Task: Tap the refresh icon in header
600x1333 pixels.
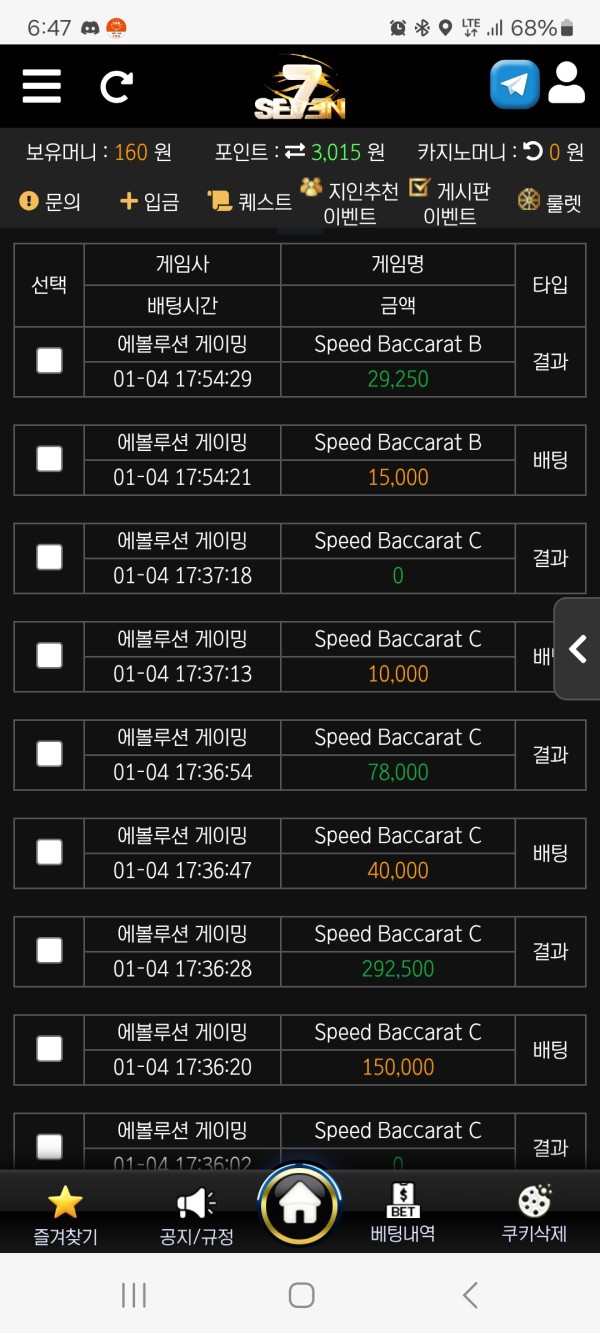Action: coord(116,87)
